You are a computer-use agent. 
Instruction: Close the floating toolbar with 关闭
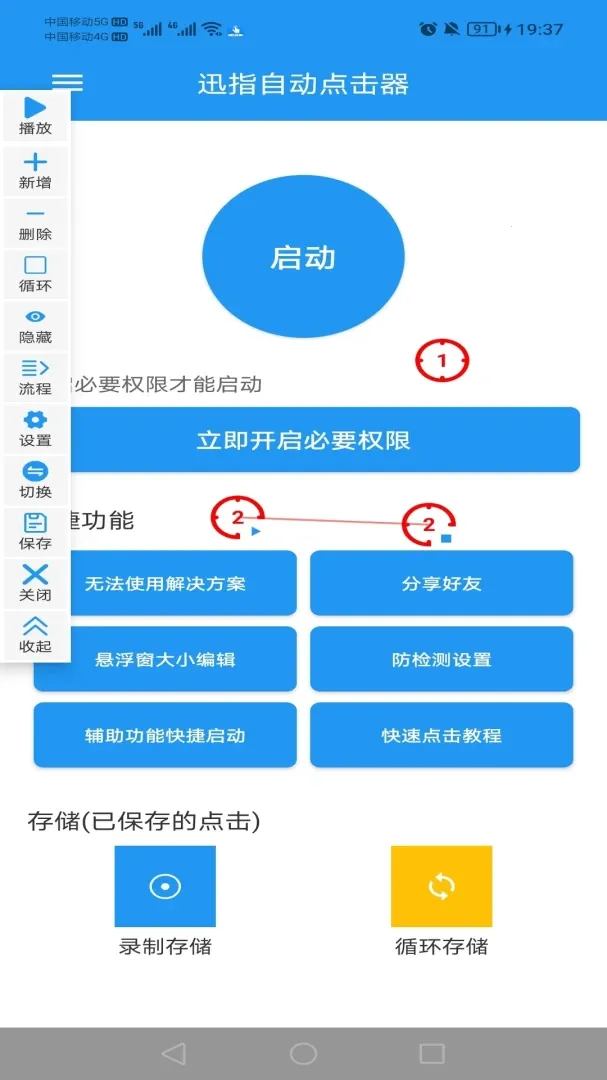tap(35, 584)
